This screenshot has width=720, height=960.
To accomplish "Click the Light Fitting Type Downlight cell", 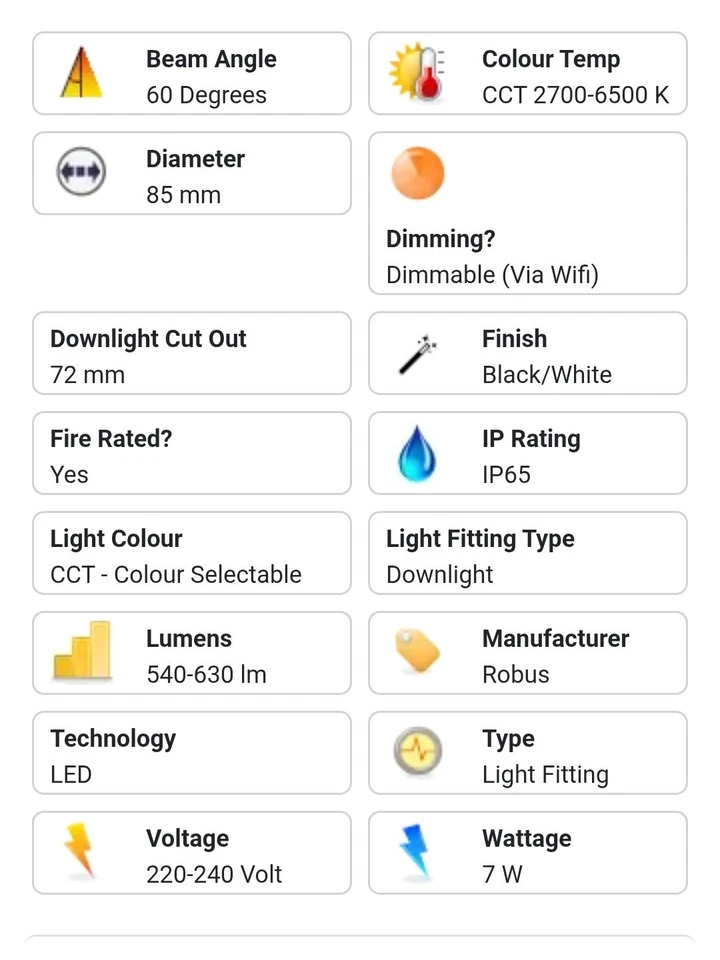I will pos(528,553).
